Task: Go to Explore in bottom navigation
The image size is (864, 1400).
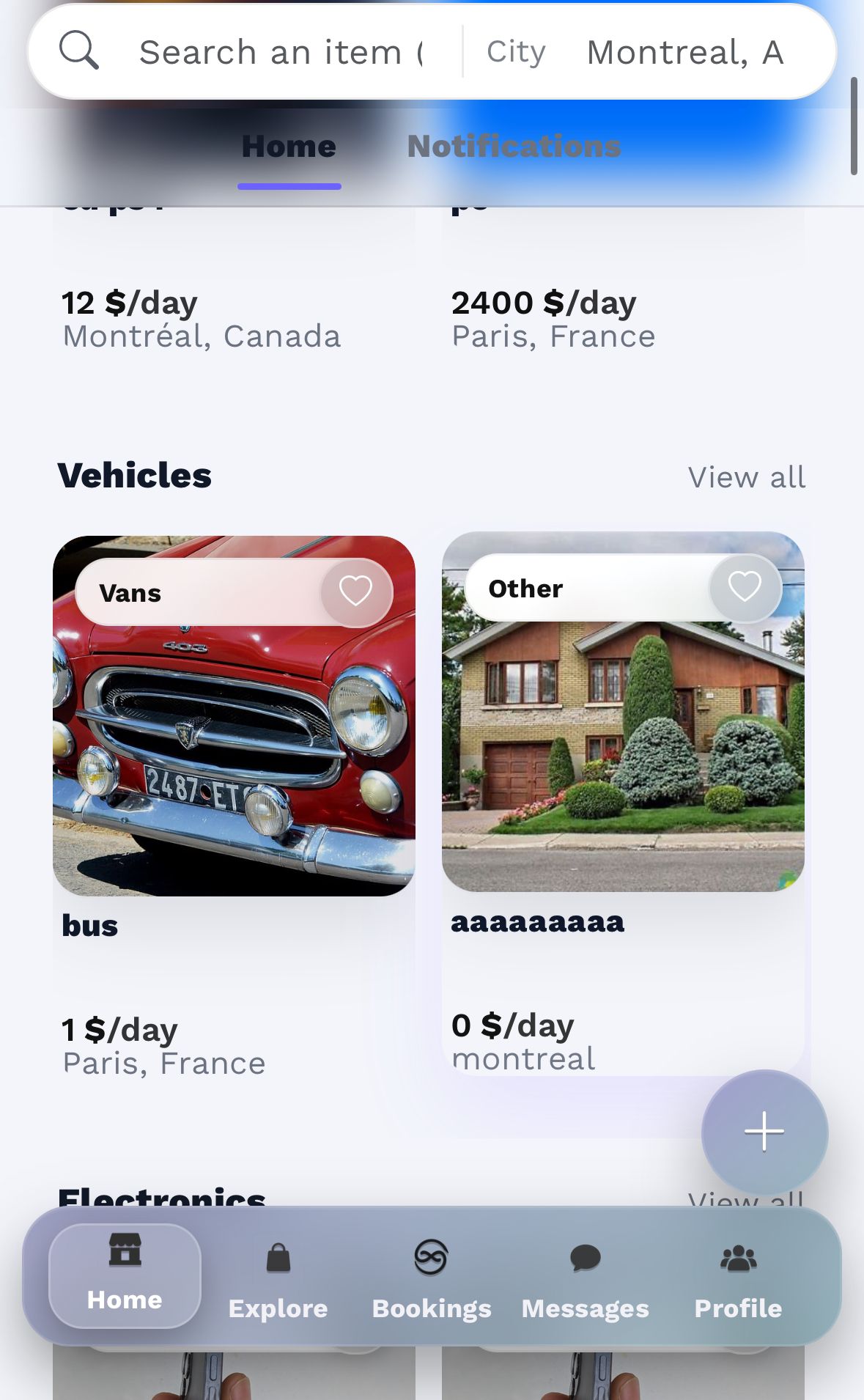Action: (278, 1277)
